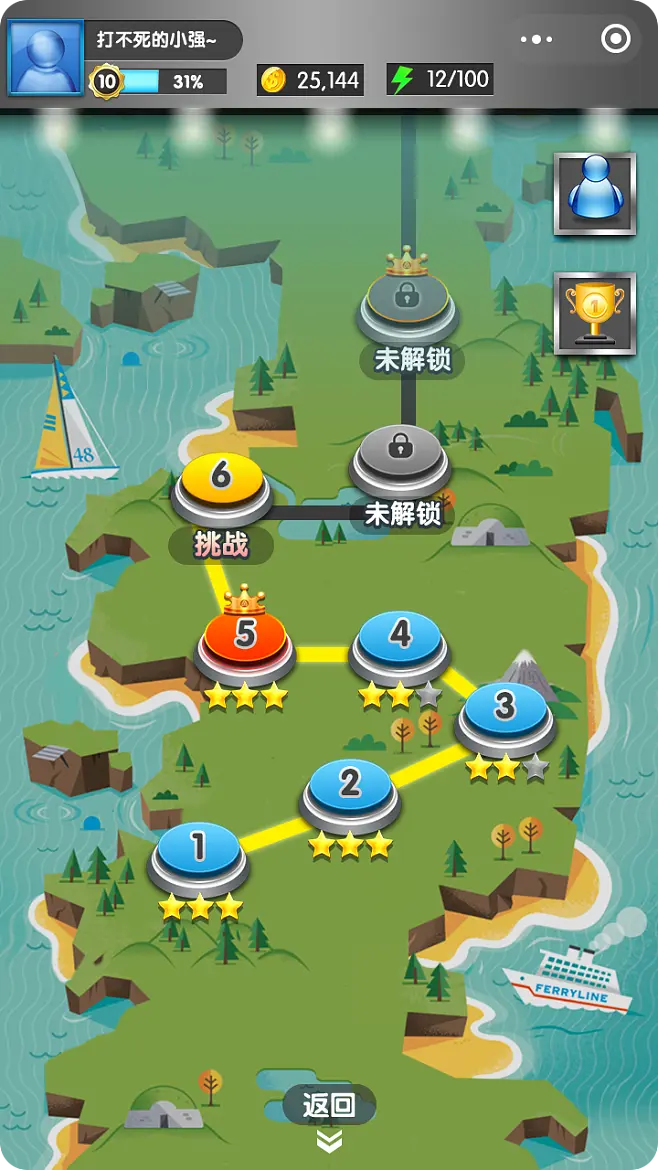658x1170 pixels.
Task: Select level 3 on the map
Action: [x=505, y=712]
